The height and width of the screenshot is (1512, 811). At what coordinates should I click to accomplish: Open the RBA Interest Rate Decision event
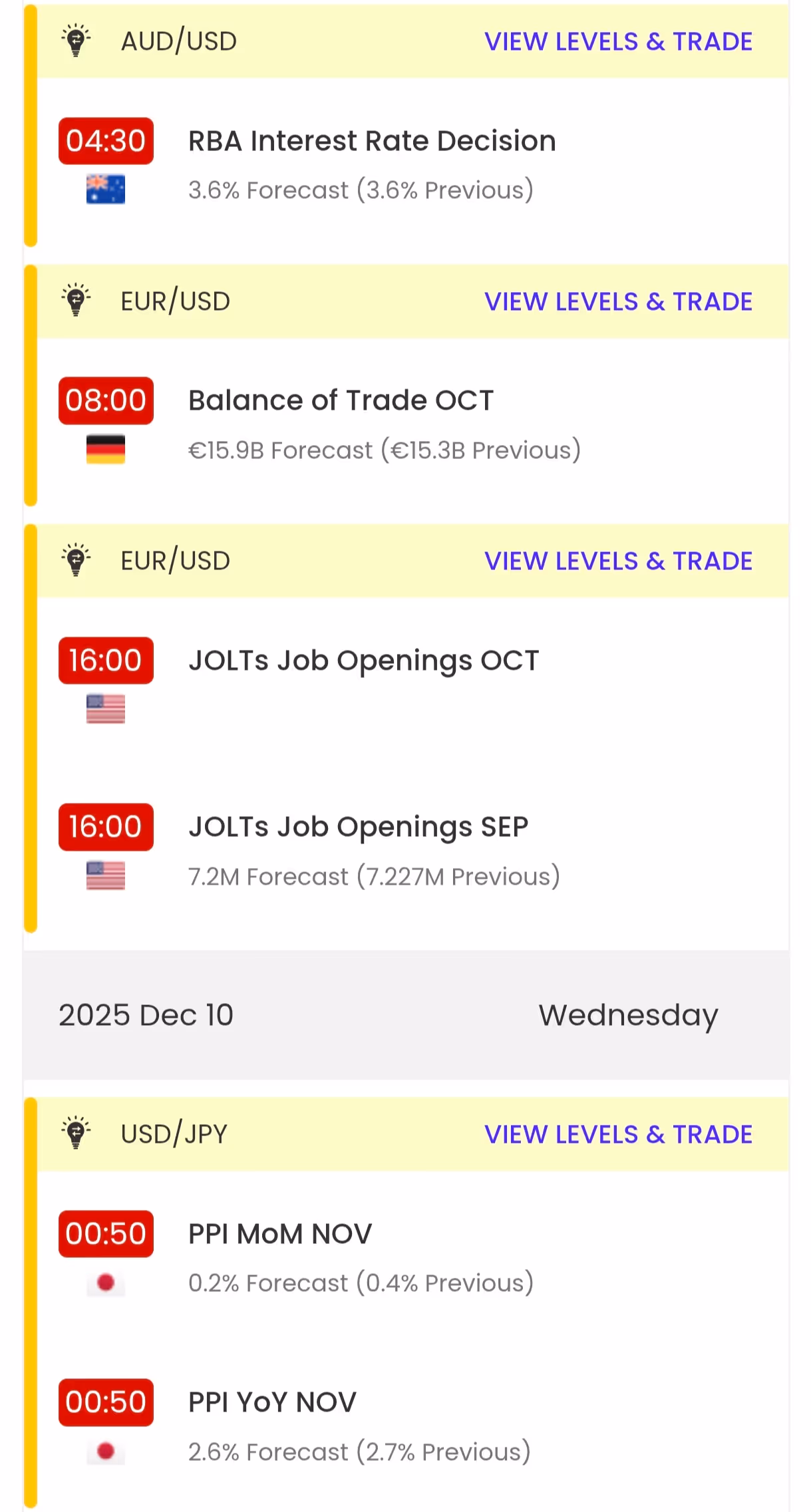(371, 142)
